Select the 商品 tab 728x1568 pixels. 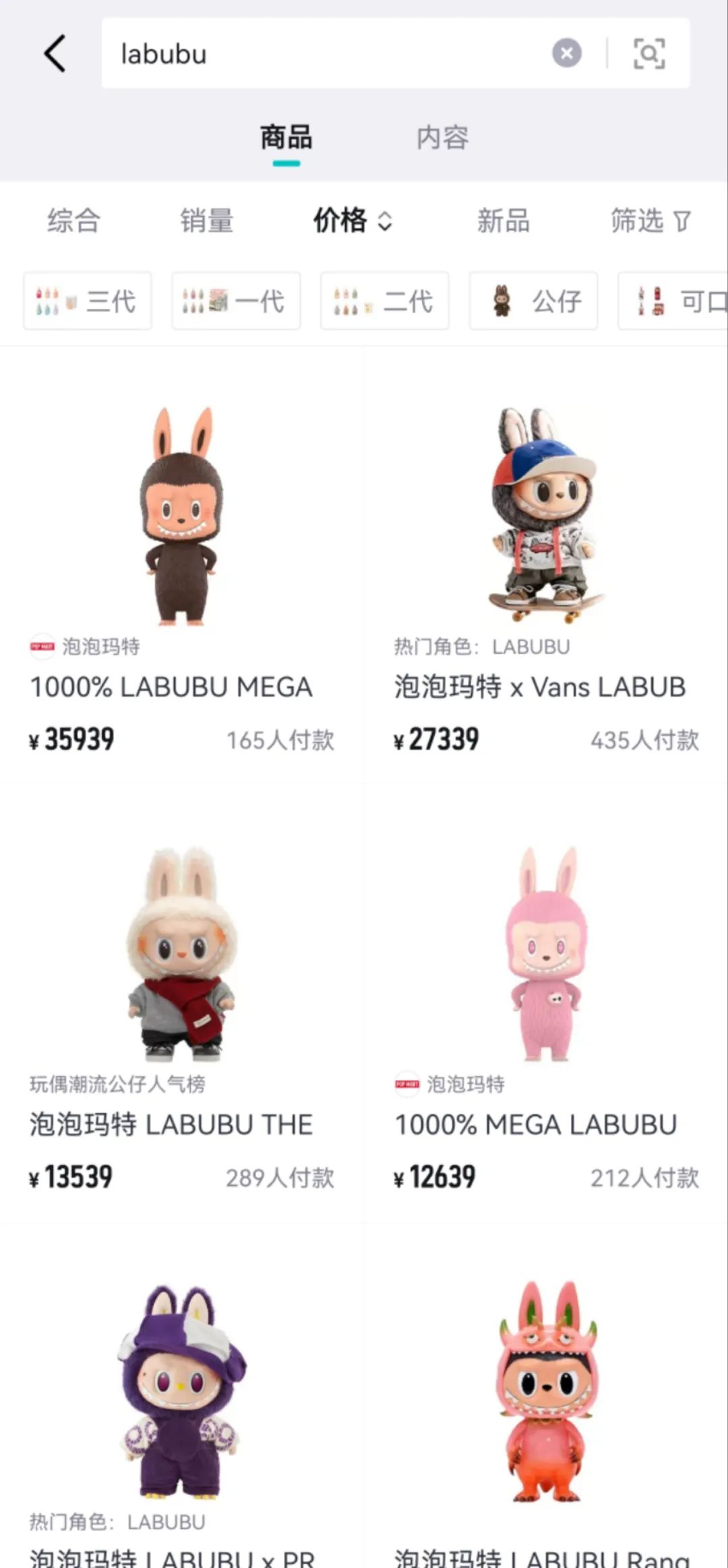[286, 138]
